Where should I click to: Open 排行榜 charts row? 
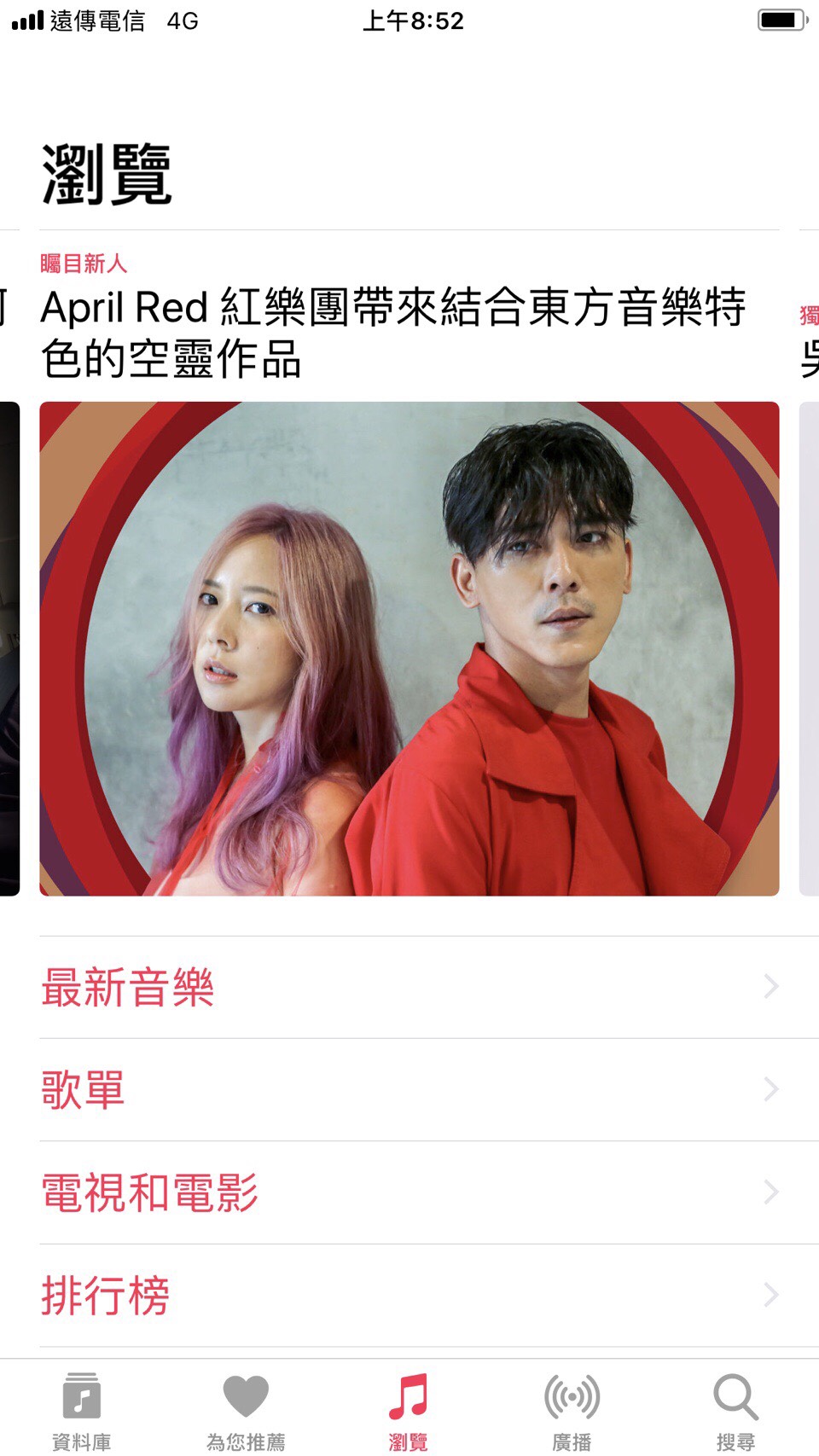pyautogui.click(x=409, y=1295)
